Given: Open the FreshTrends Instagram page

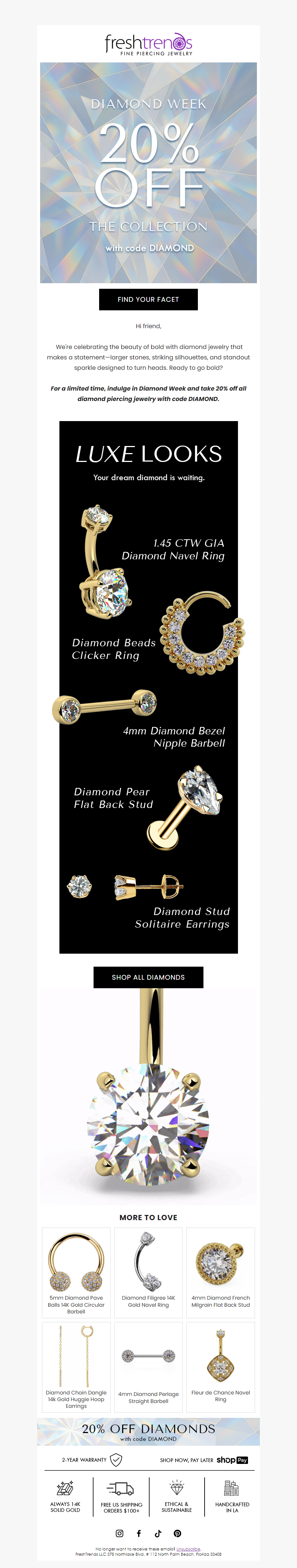Looking at the screenshot, I should (x=120, y=1533).
